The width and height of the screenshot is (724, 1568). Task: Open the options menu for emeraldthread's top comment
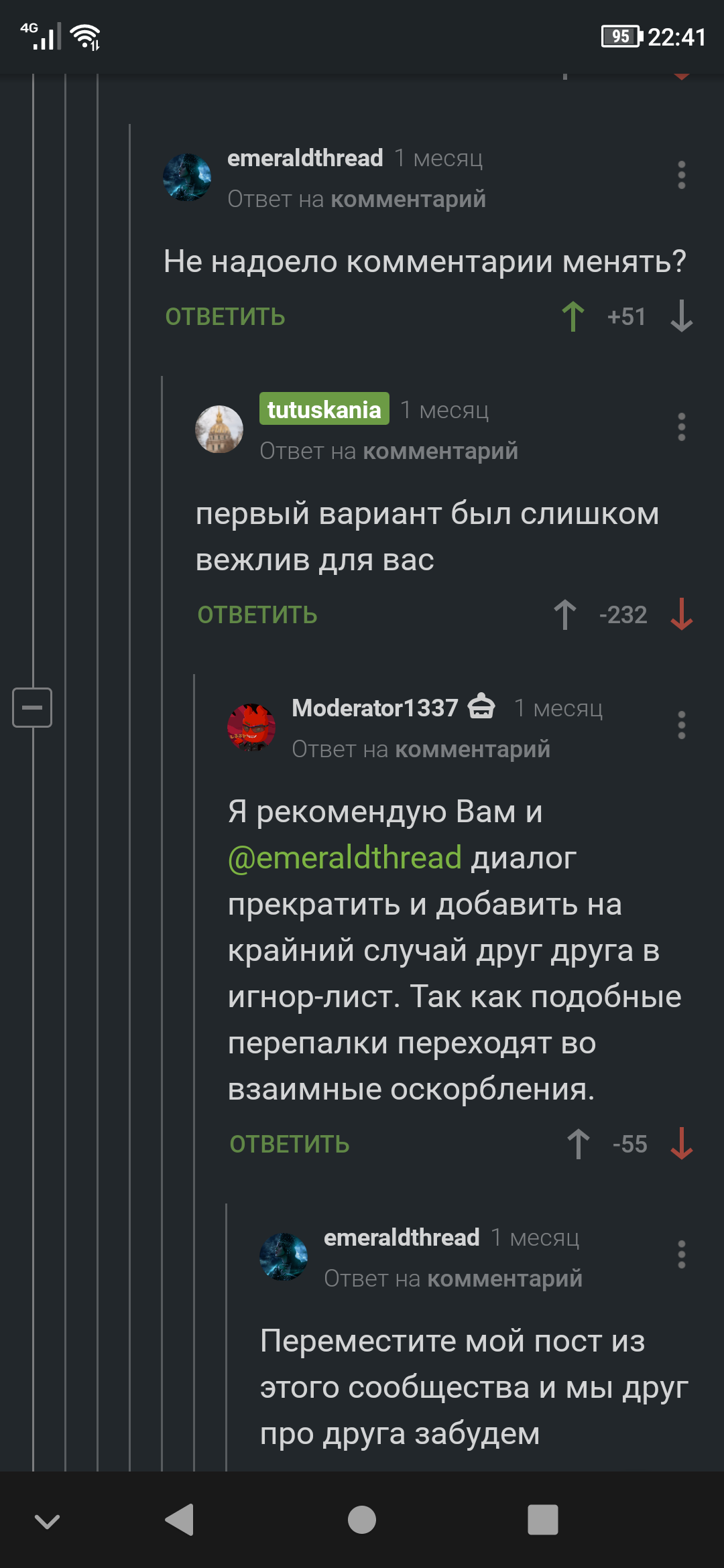681,175
